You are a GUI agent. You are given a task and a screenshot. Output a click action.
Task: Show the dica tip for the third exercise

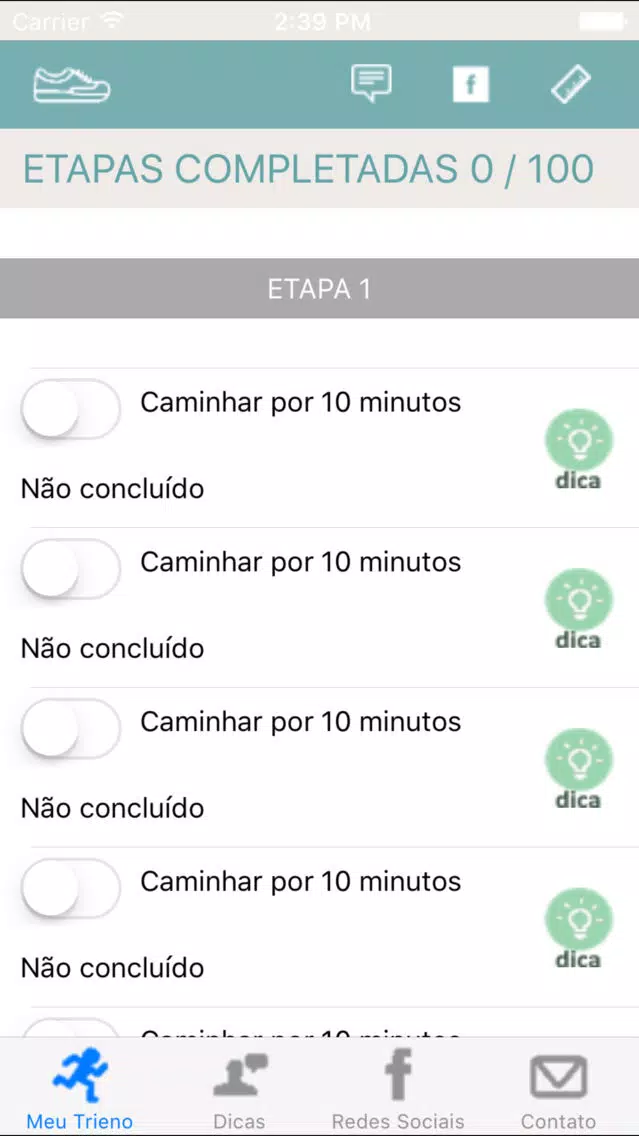[x=579, y=769]
